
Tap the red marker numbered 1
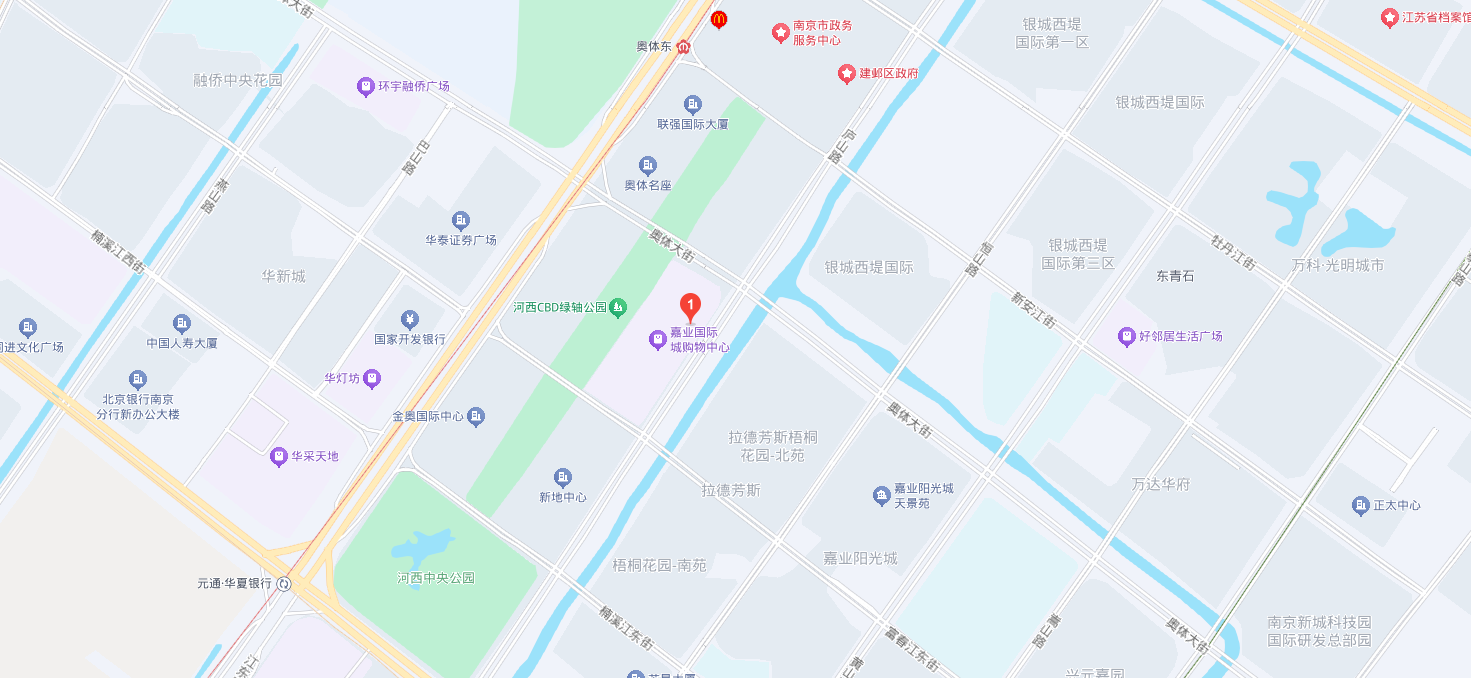click(689, 306)
